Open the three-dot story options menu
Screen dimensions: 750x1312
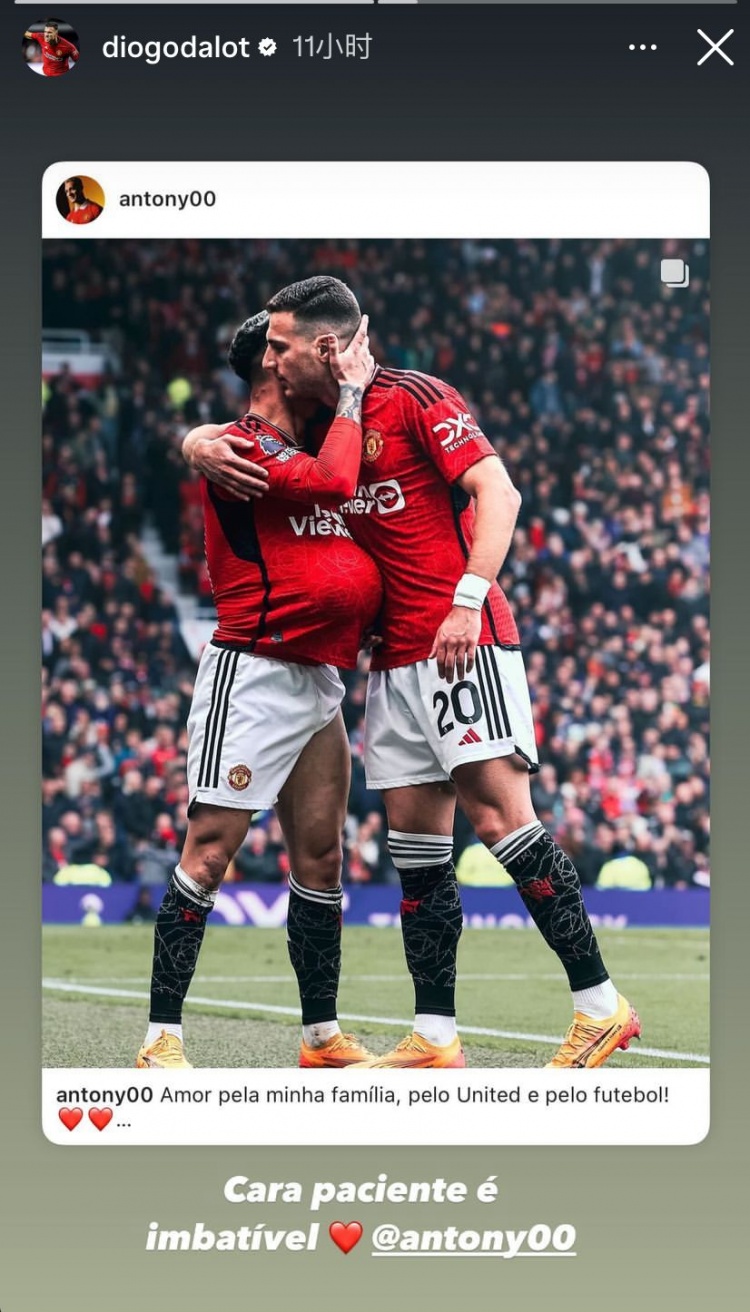tap(643, 47)
